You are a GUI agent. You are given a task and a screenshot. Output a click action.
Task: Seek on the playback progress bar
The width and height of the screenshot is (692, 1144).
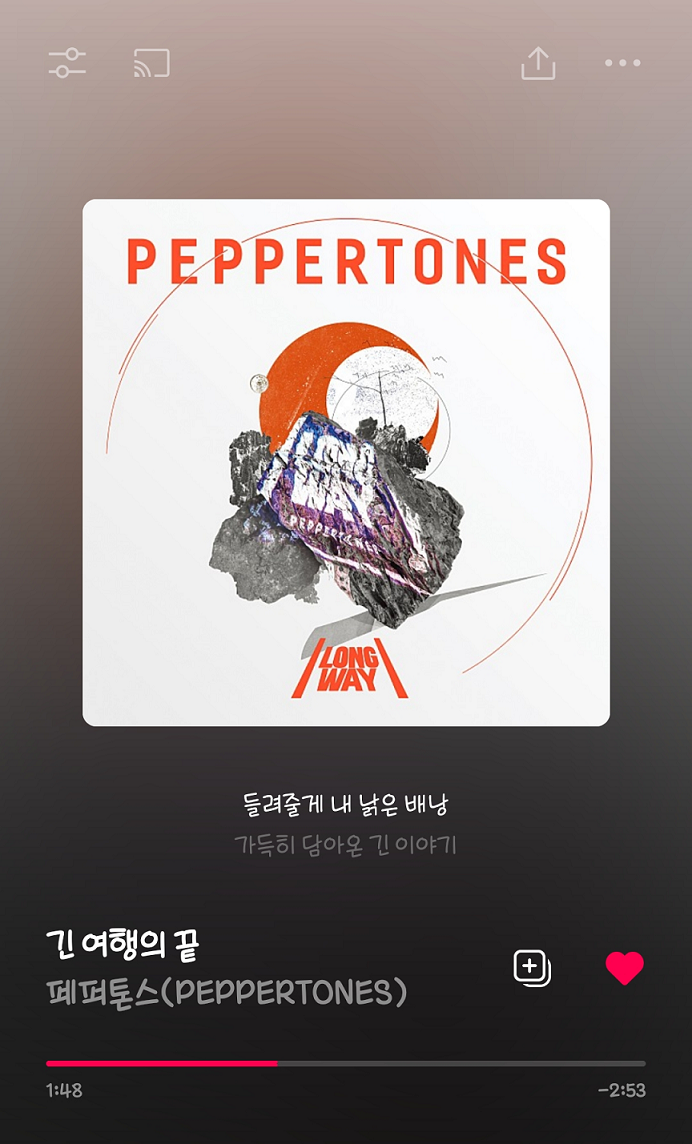coord(346,1063)
